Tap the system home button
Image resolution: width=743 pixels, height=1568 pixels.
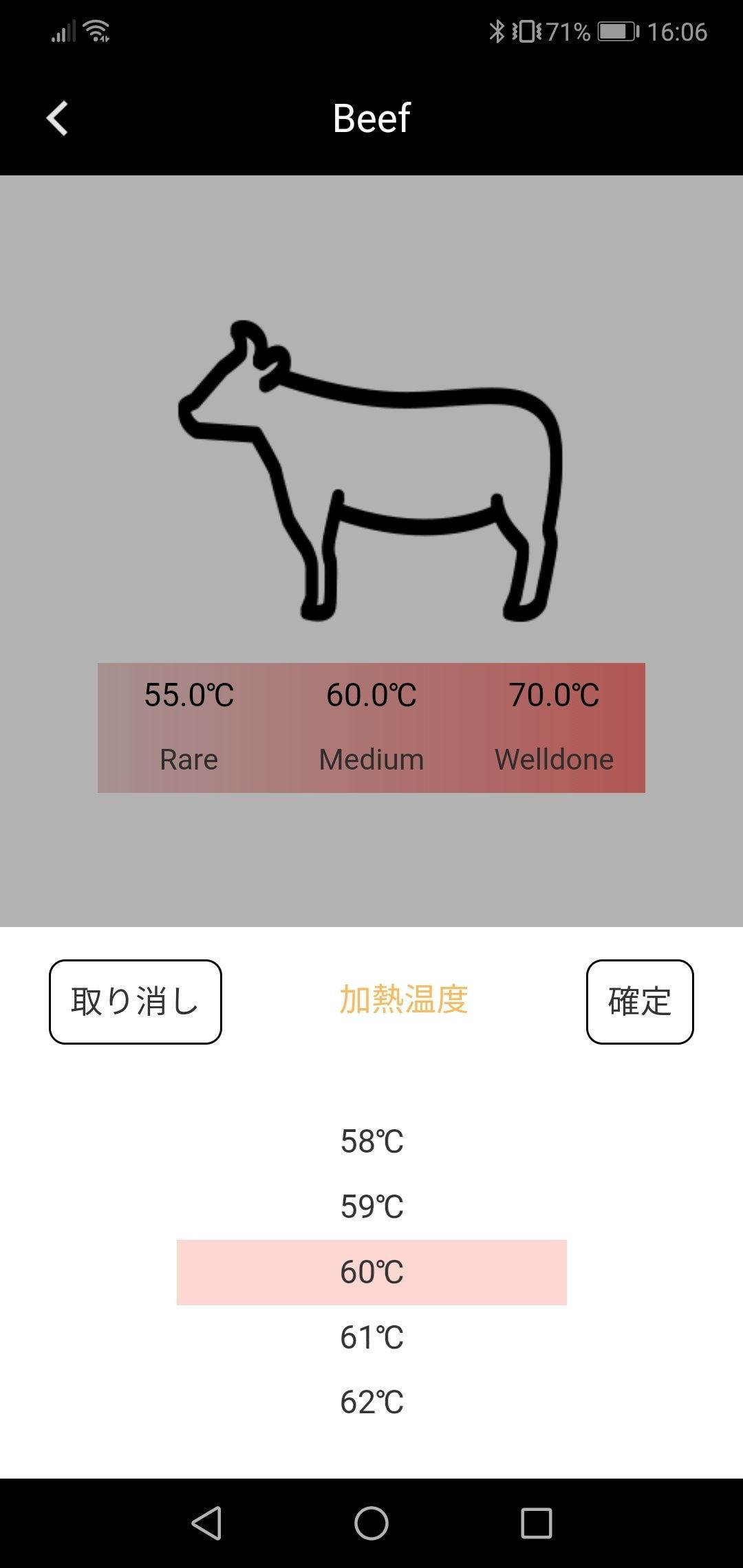tap(371, 1523)
